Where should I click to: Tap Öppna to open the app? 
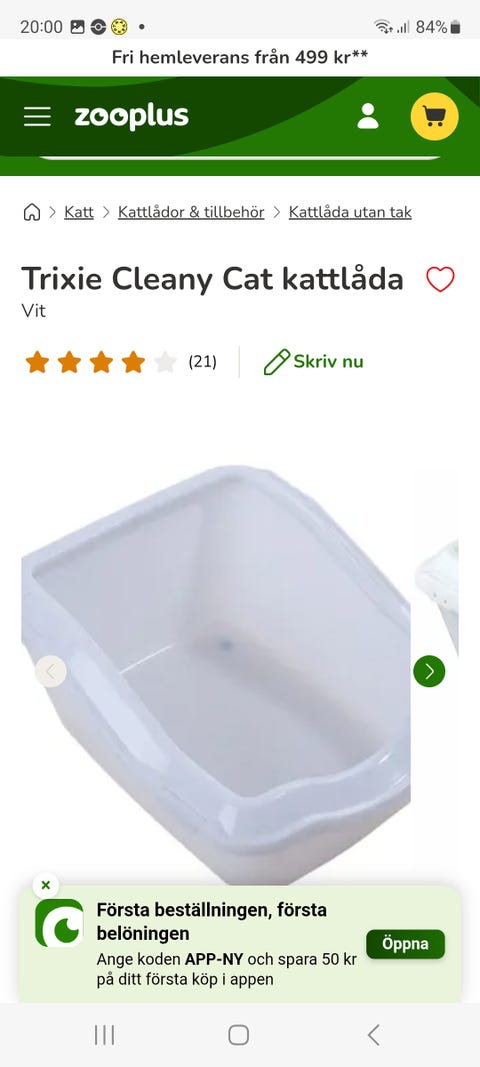[x=405, y=944]
